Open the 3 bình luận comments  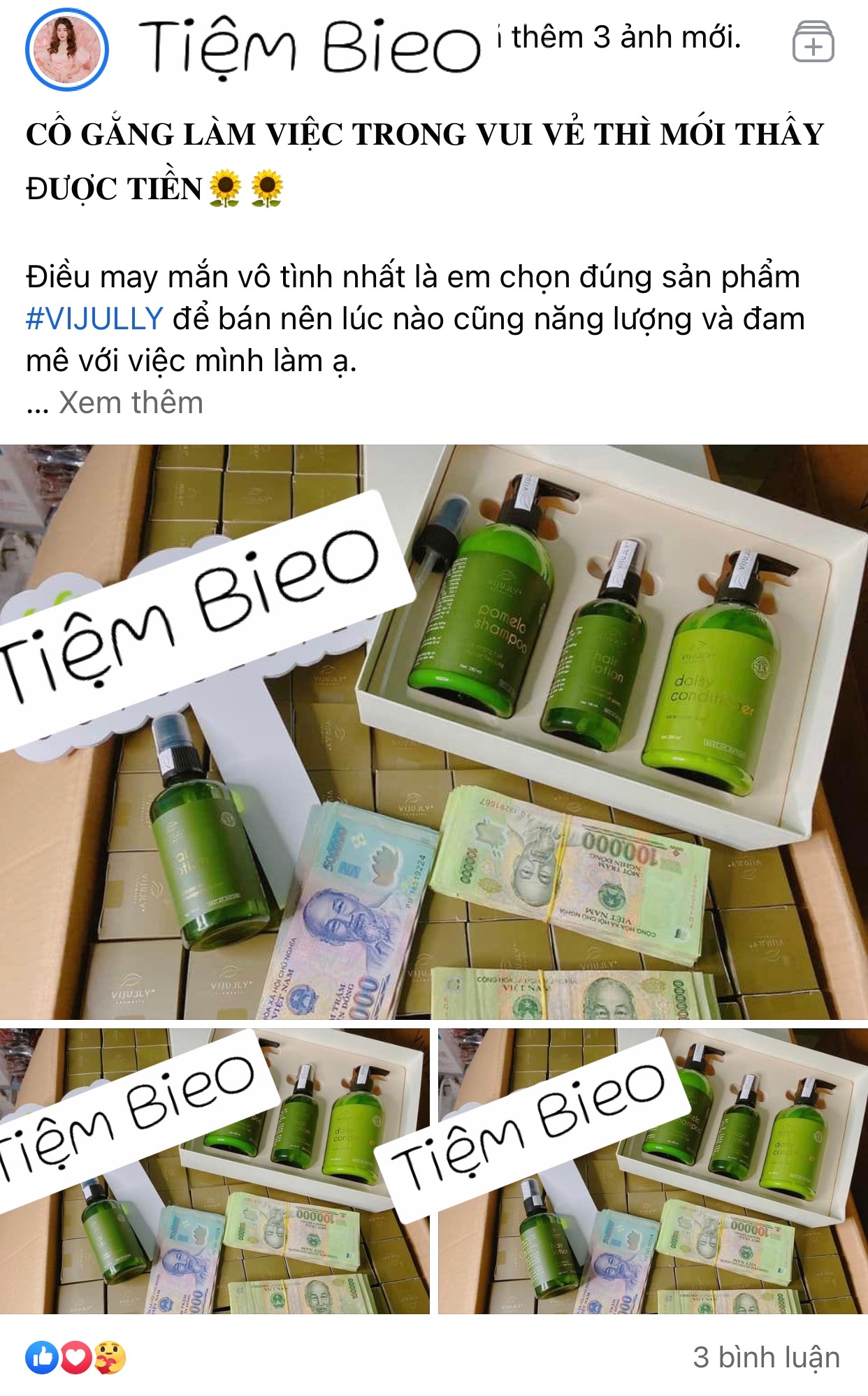766,1357
